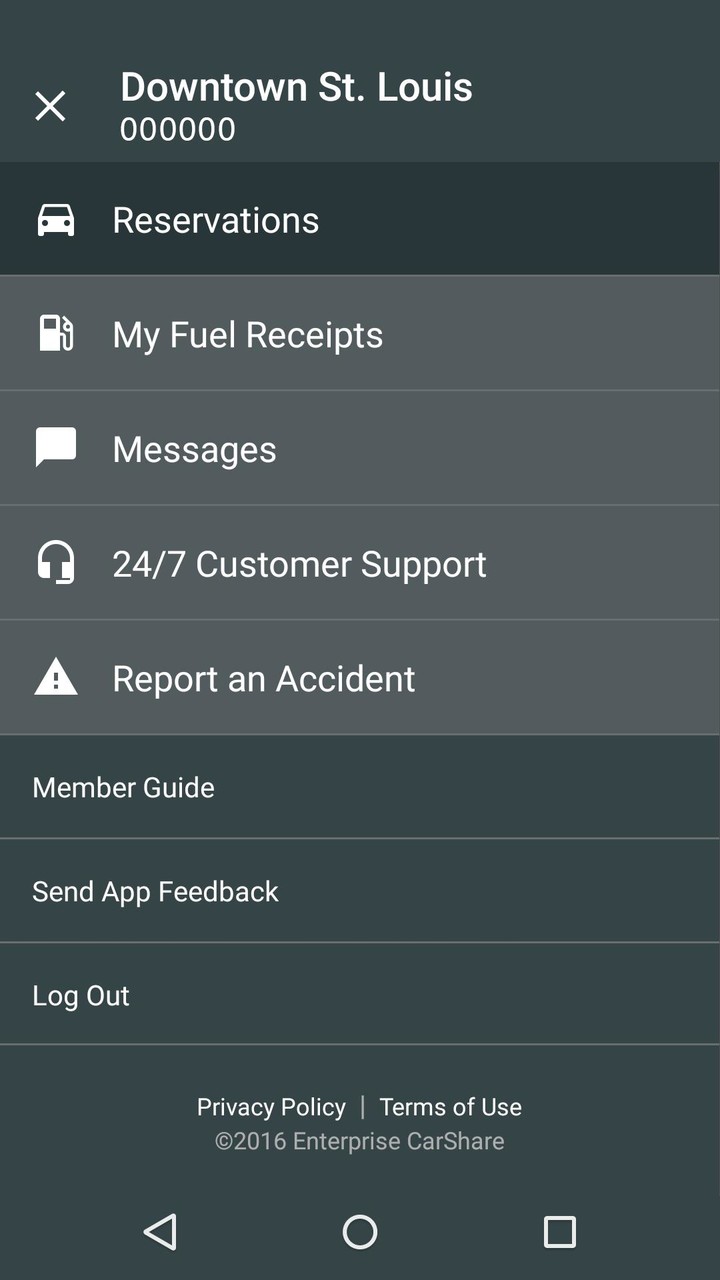This screenshot has width=720, height=1280.
Task: Select the fuel pump icon
Action: pyautogui.click(x=55, y=333)
